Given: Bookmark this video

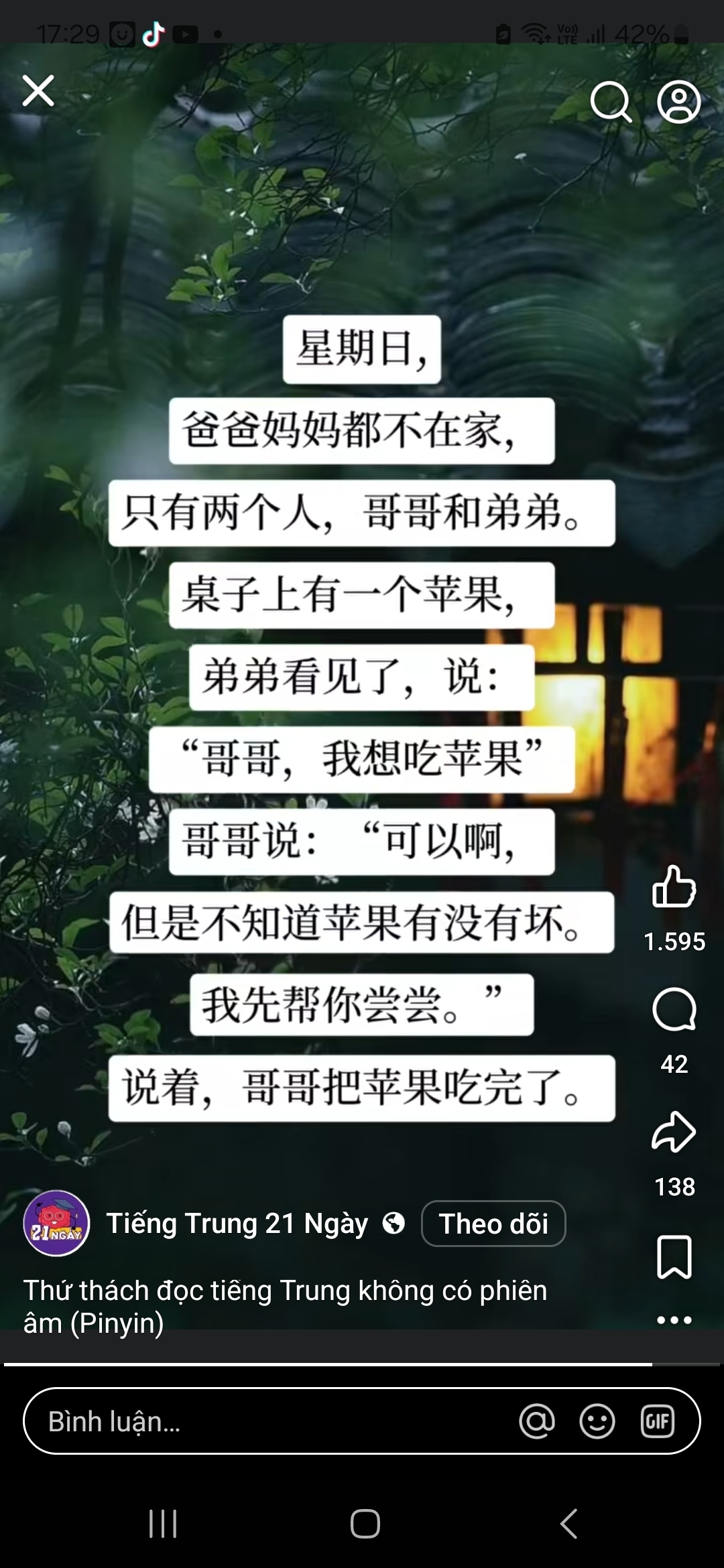Looking at the screenshot, I should coord(674,1256).
